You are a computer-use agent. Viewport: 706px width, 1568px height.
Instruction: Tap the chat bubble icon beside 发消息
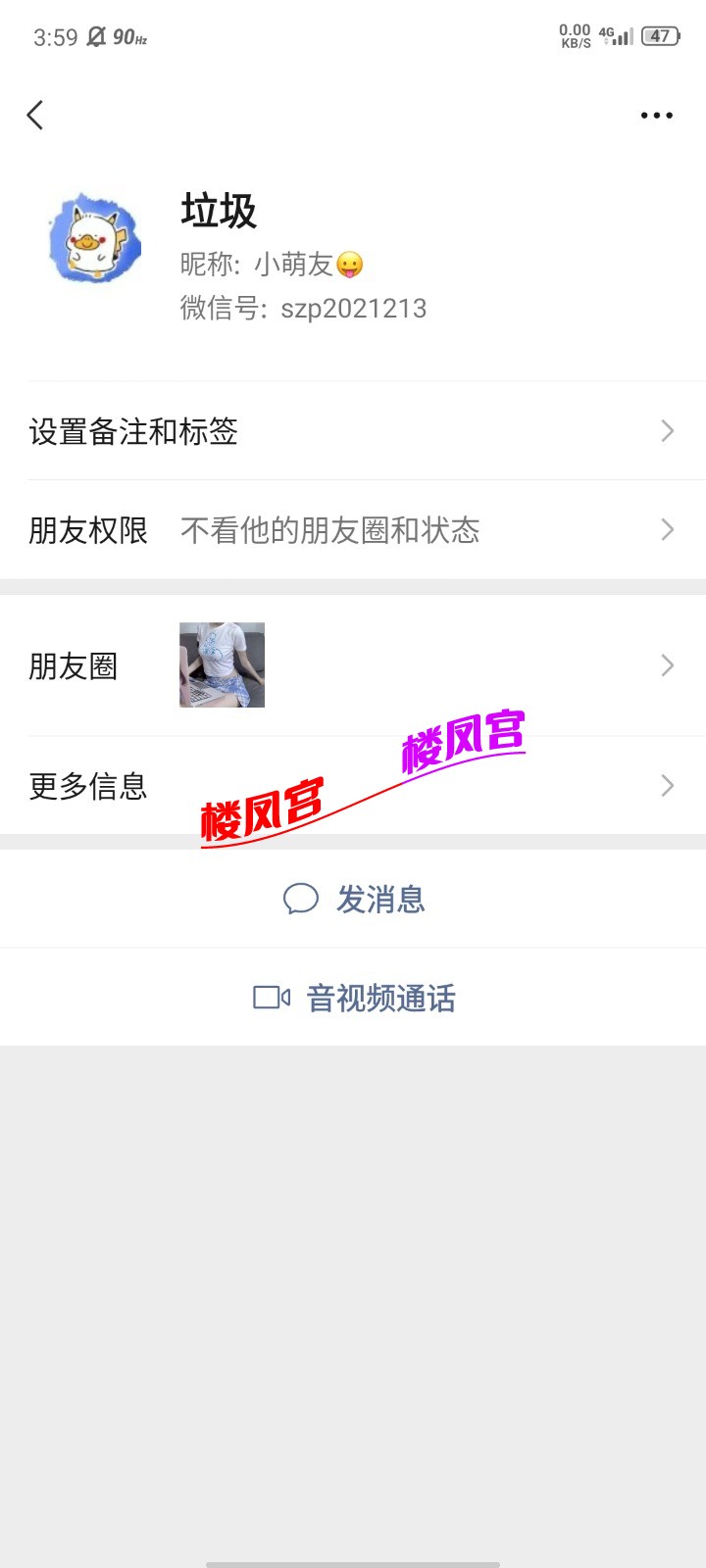[300, 899]
